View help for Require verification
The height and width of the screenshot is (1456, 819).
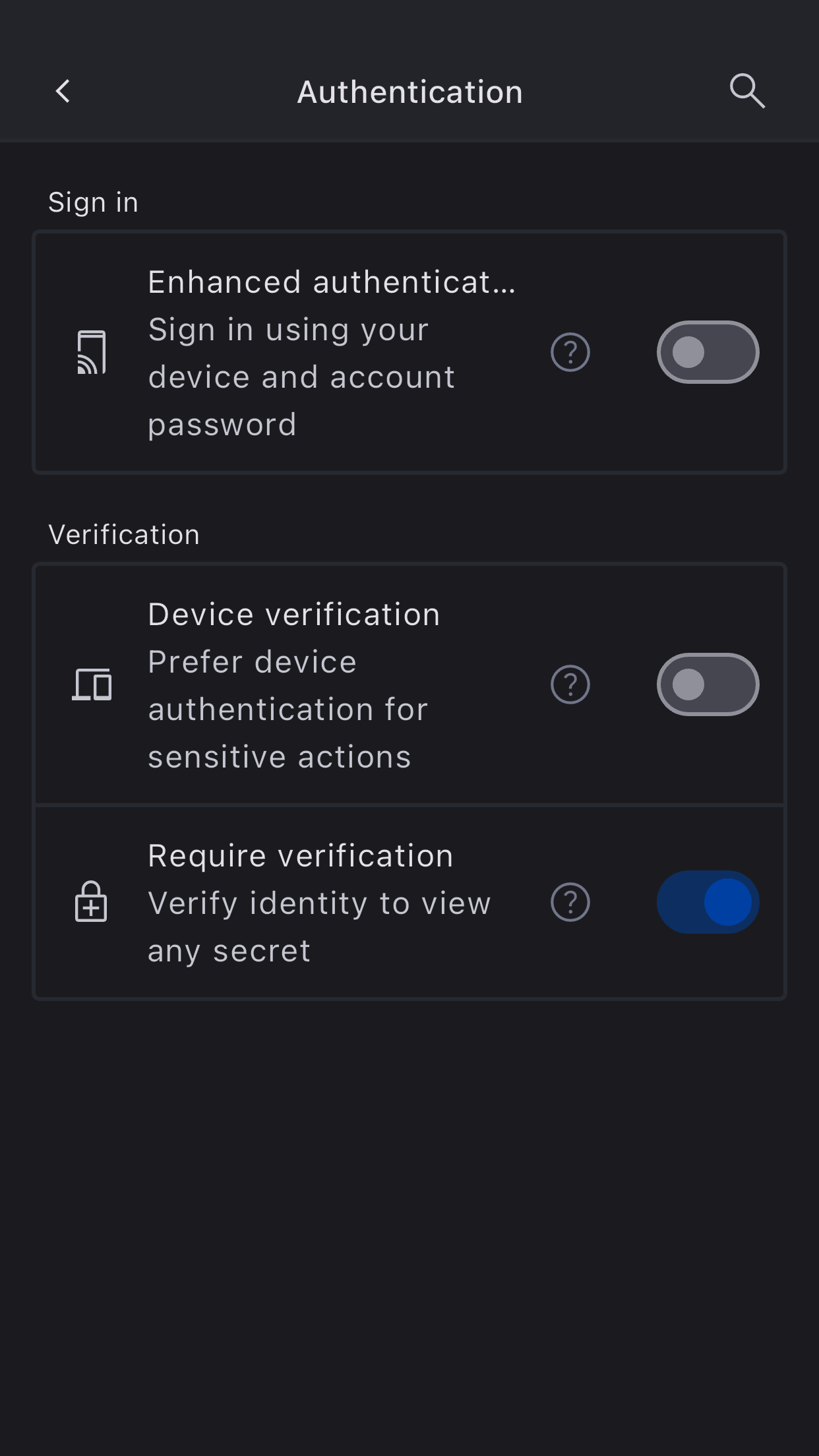(570, 902)
